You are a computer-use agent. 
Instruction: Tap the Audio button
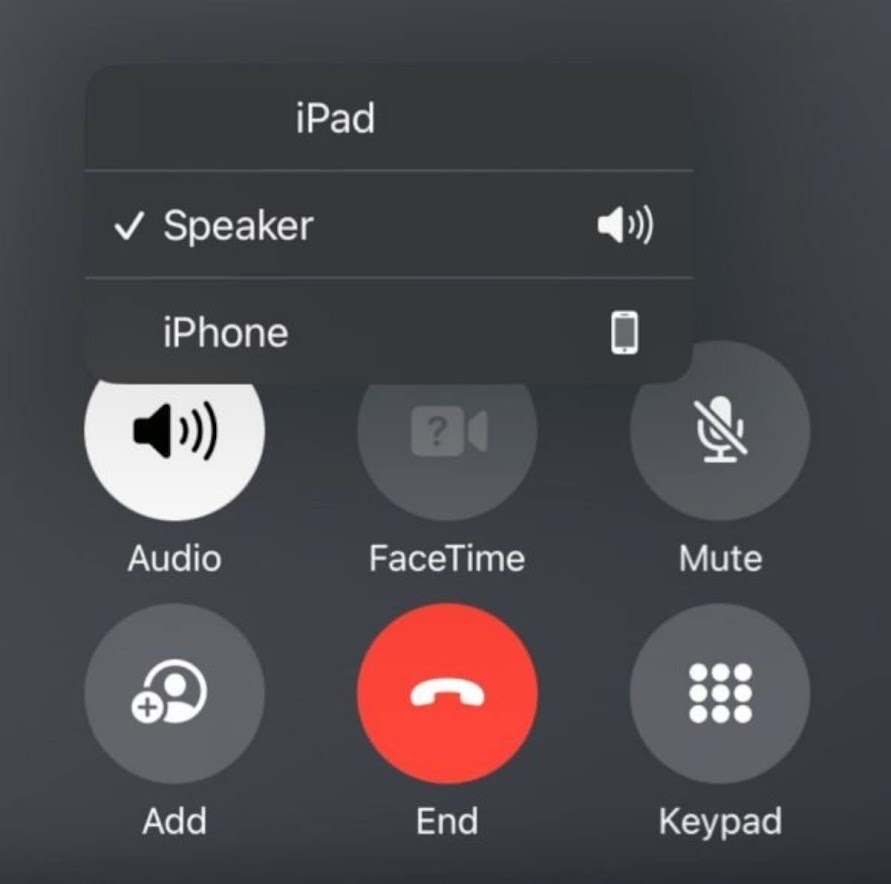[174, 432]
